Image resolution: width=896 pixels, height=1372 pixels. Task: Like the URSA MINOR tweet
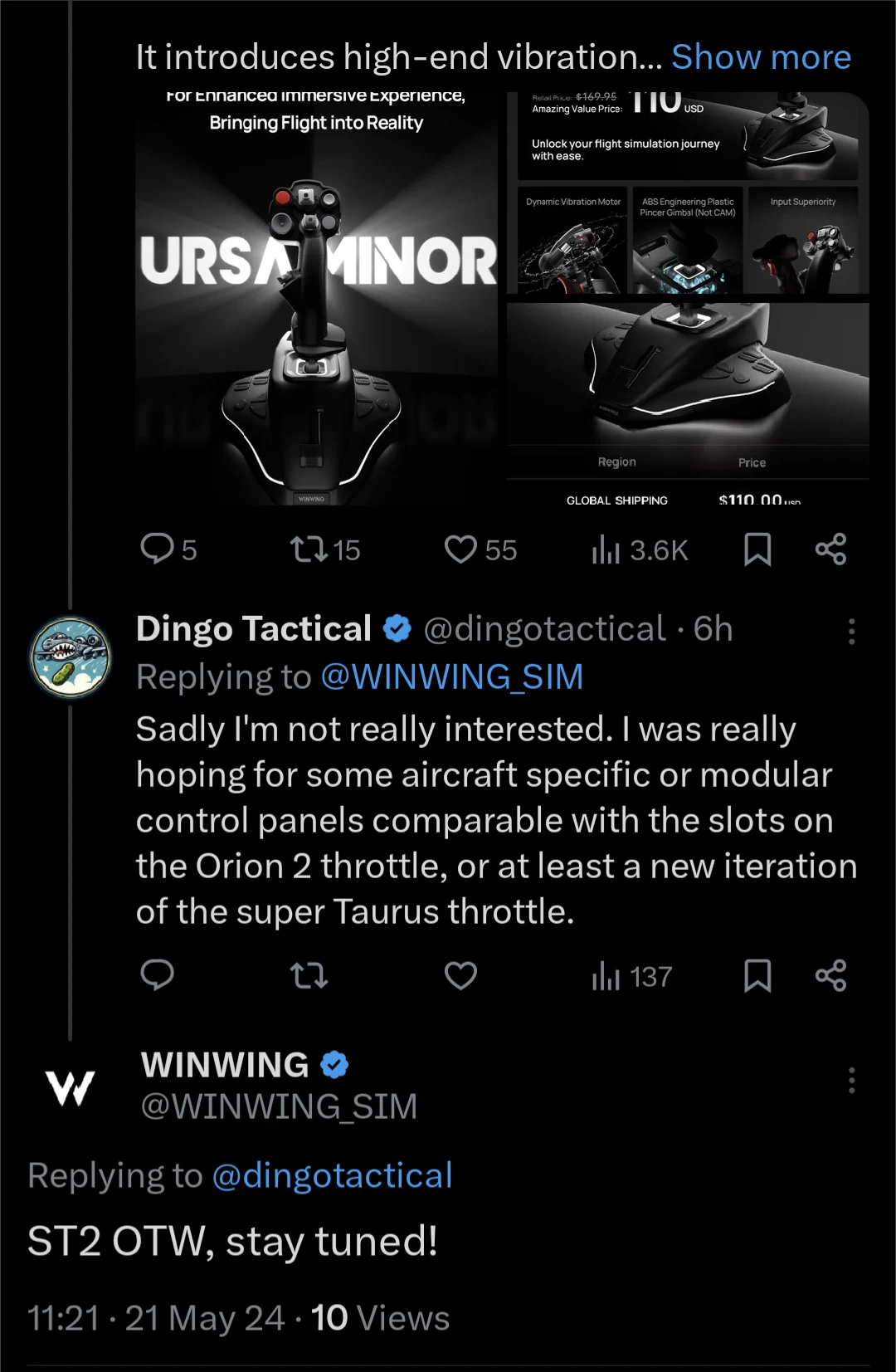pyautogui.click(x=461, y=548)
